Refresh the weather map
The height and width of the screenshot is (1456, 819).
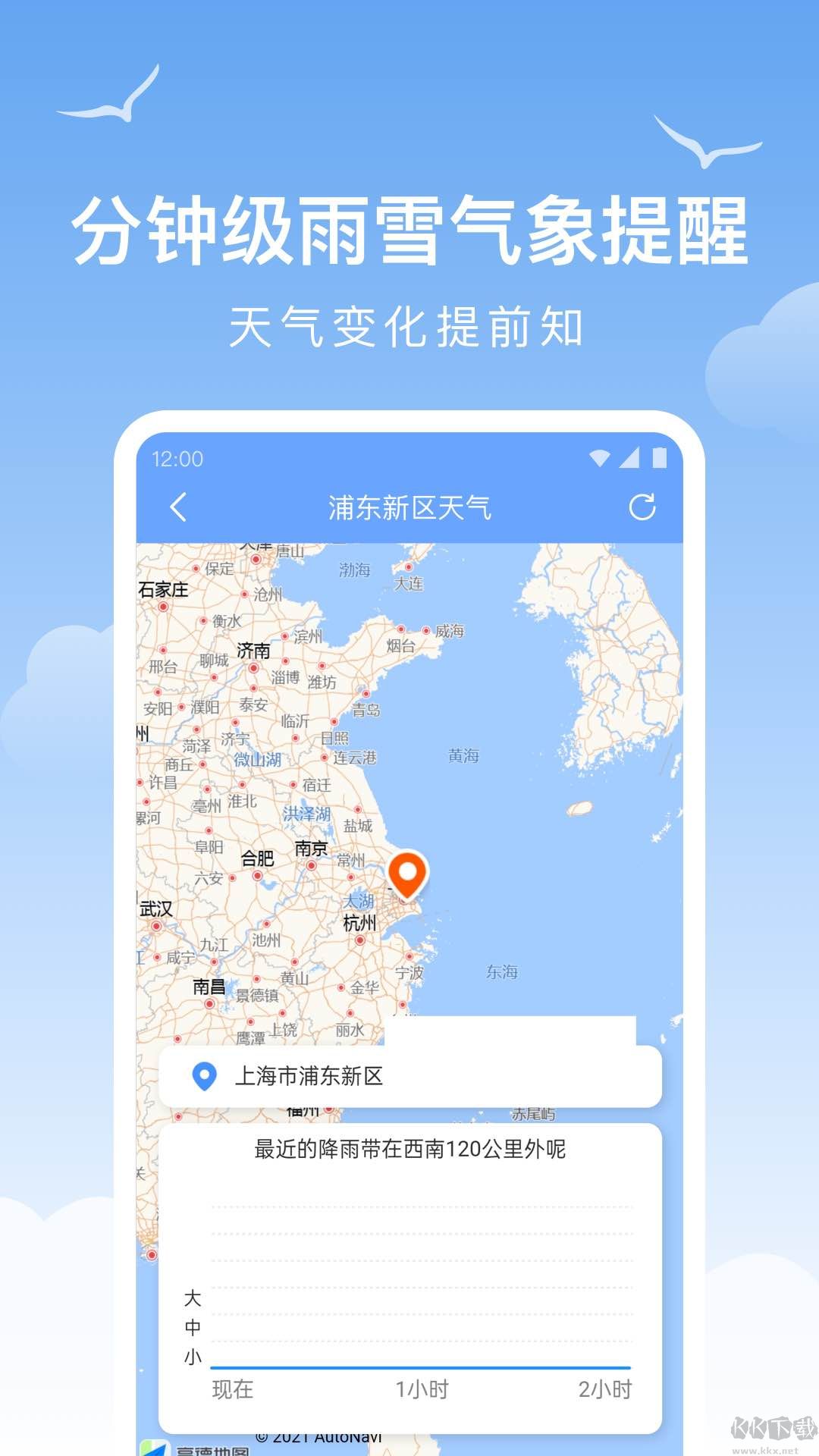pos(641,506)
